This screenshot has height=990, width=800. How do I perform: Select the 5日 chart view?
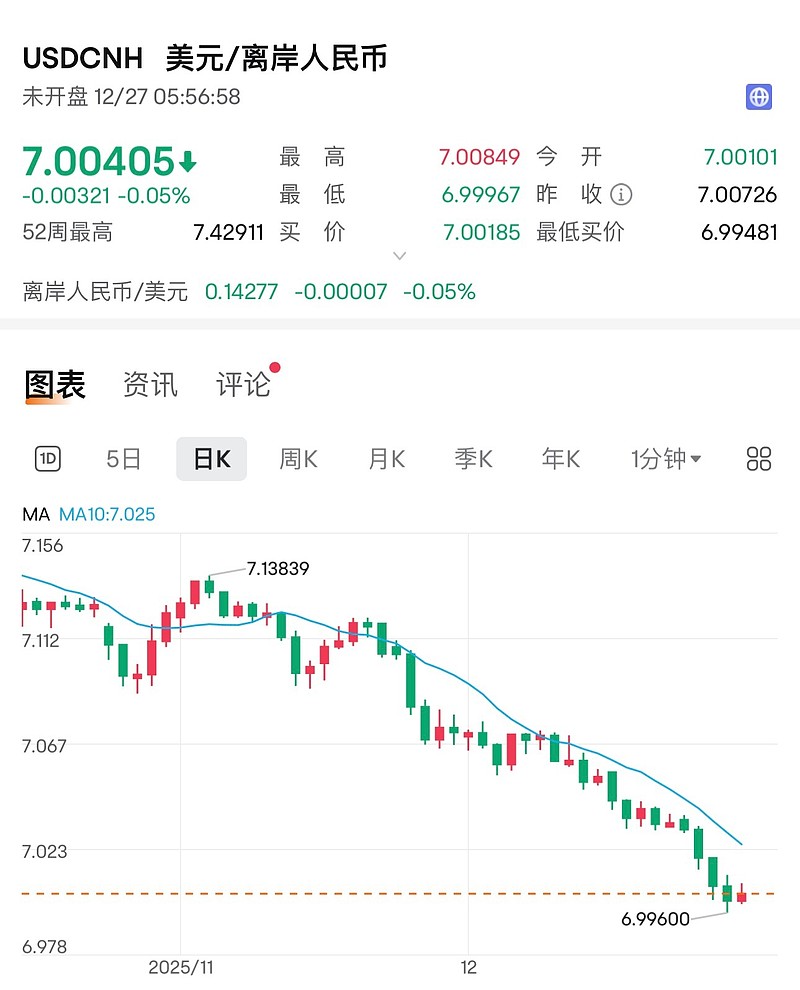124,458
